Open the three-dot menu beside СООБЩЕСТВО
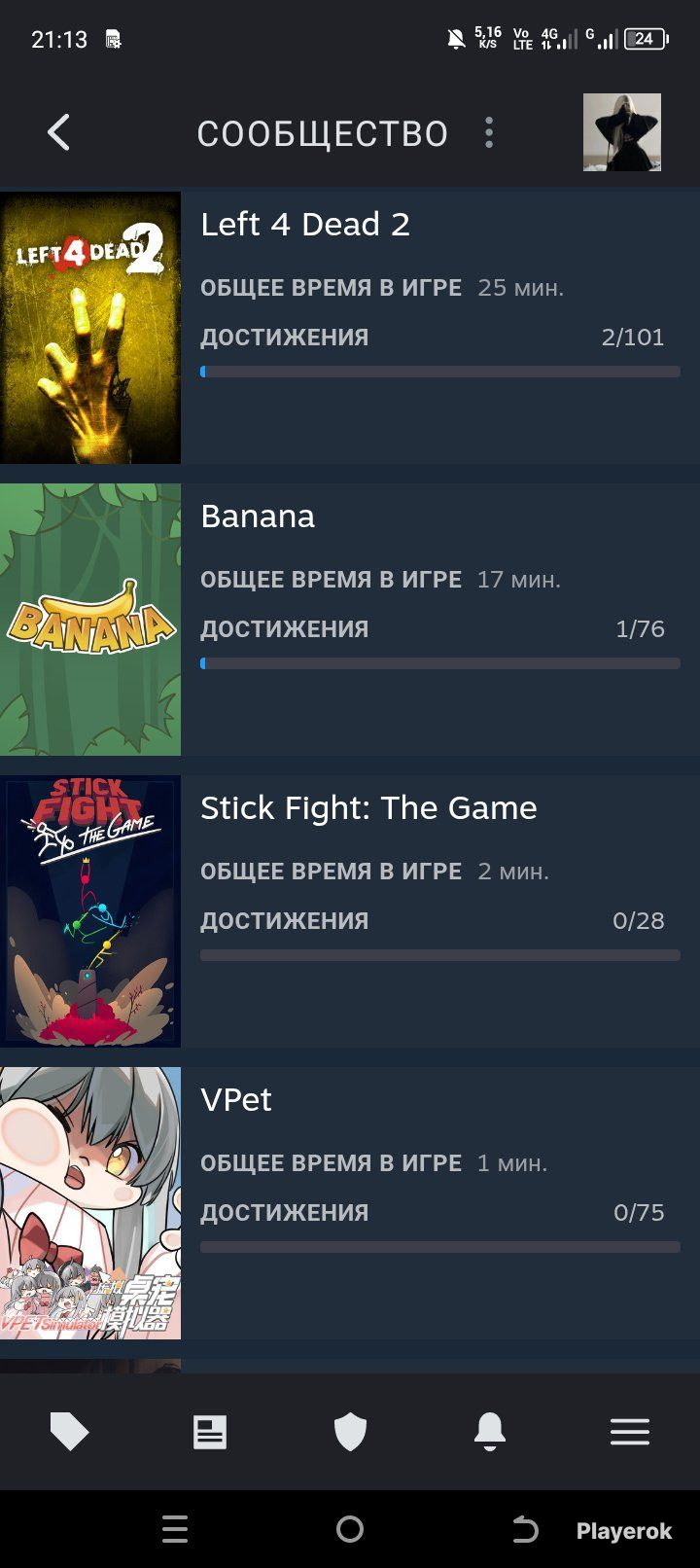The image size is (700, 1568). tap(489, 132)
